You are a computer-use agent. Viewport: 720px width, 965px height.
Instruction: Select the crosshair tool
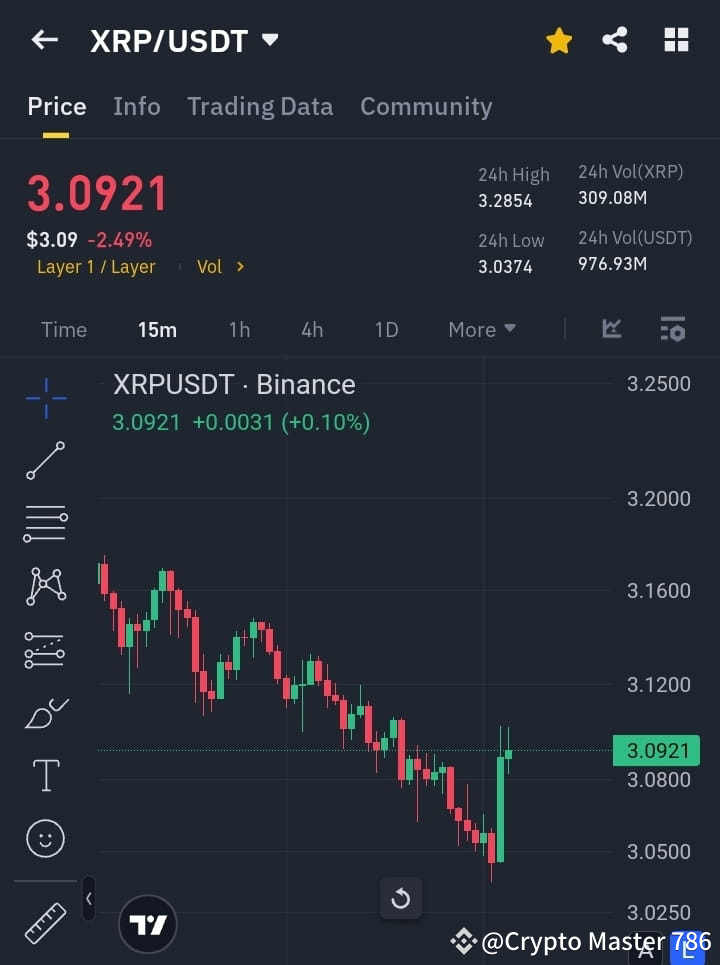[45, 398]
